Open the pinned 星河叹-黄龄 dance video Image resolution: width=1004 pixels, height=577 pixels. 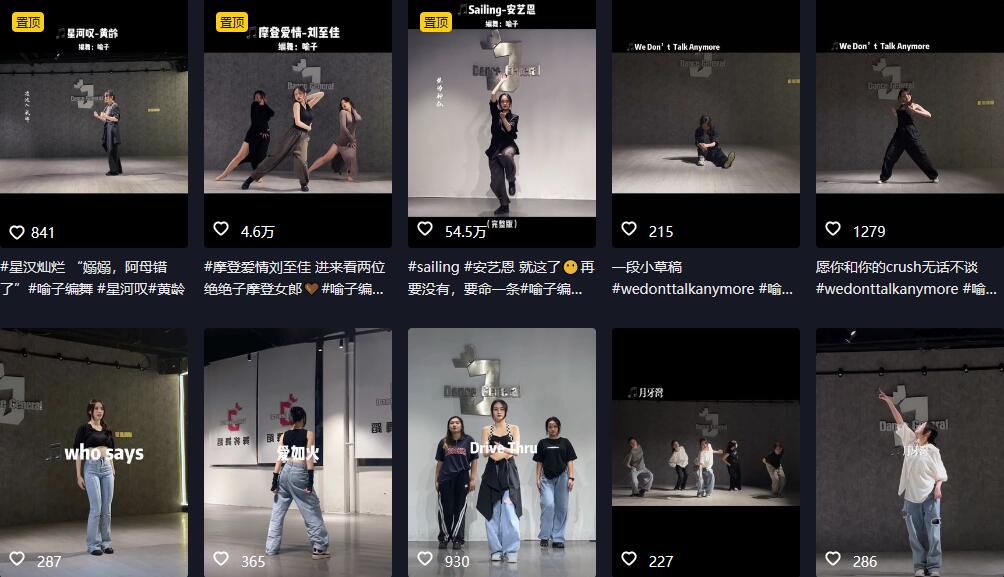[x=94, y=120]
